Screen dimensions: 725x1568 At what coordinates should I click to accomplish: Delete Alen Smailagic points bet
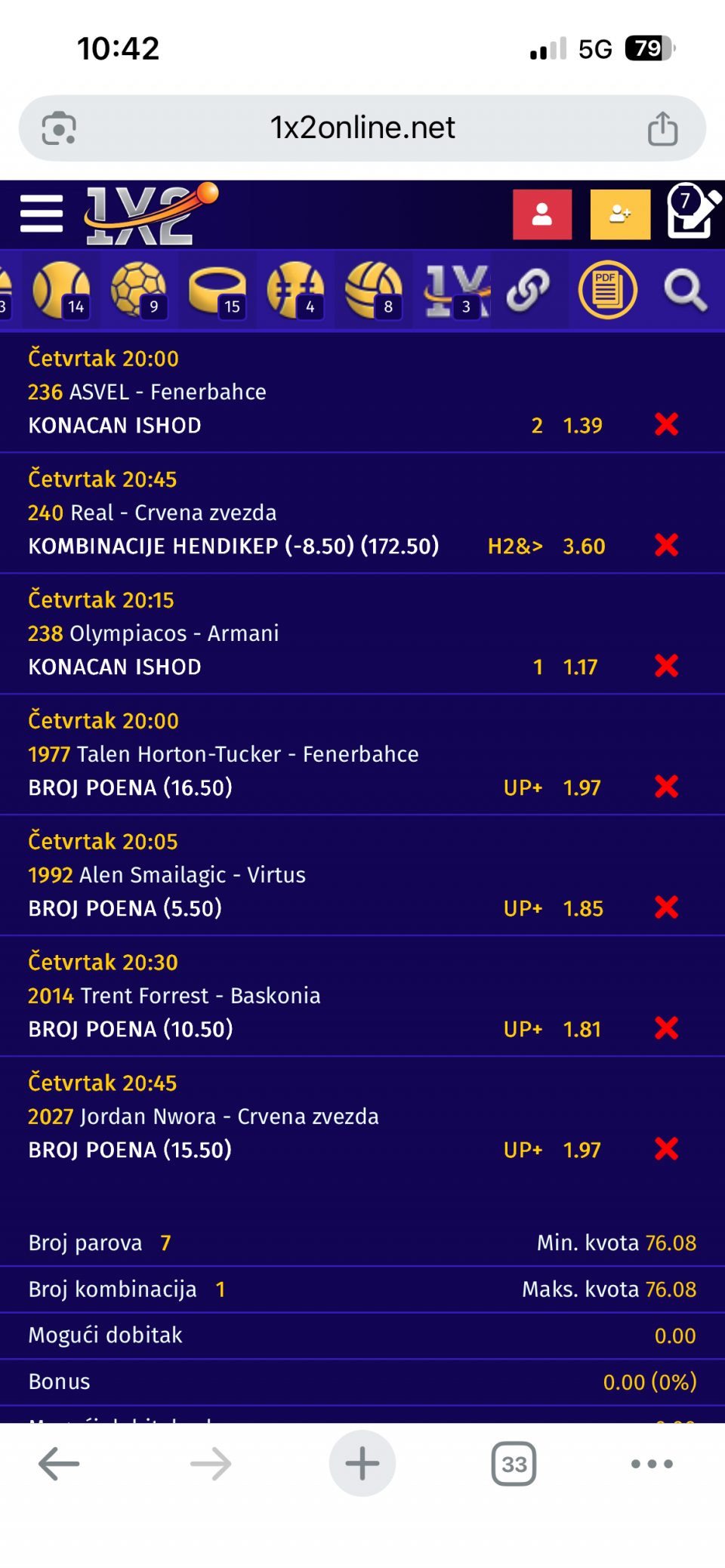[666, 907]
